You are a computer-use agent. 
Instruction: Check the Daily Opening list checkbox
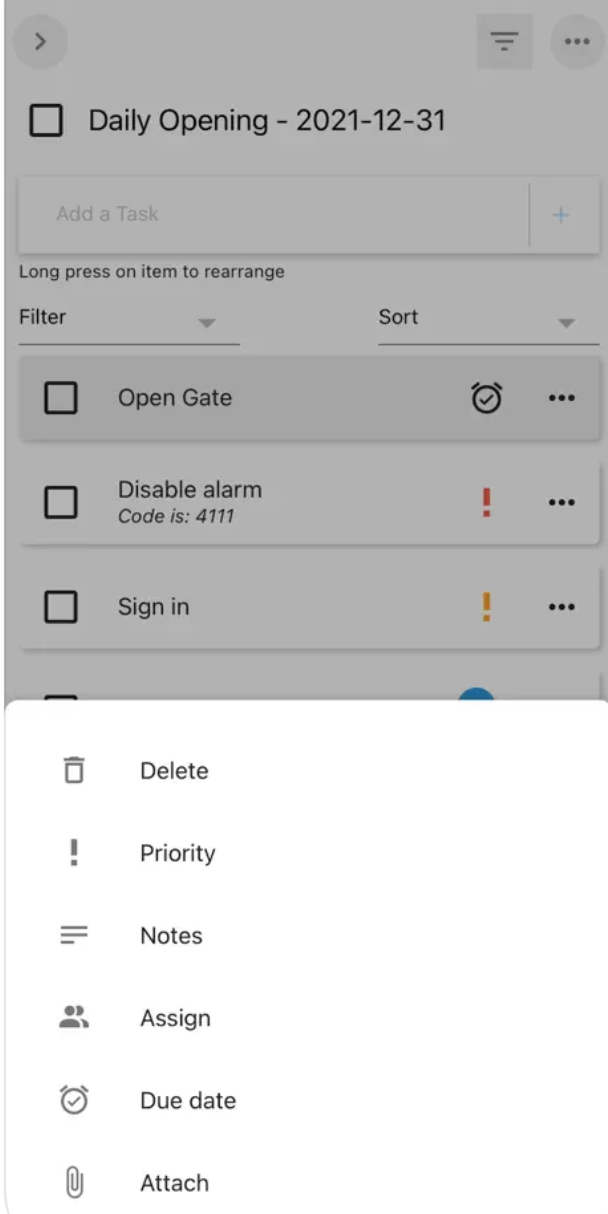(x=46, y=122)
